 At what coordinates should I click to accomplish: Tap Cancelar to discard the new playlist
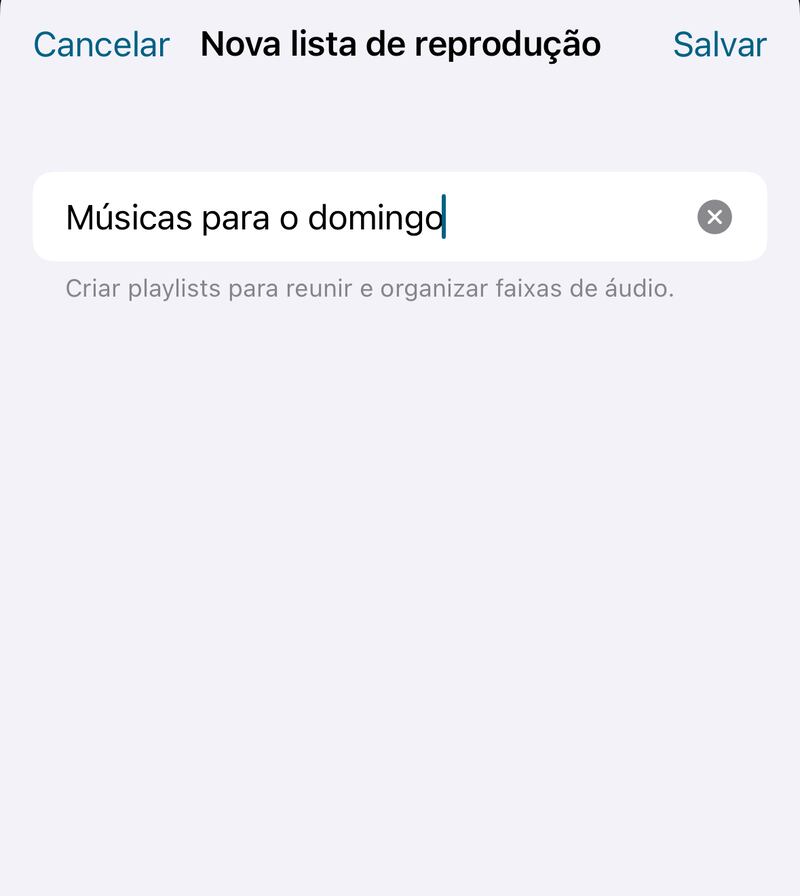[101, 45]
